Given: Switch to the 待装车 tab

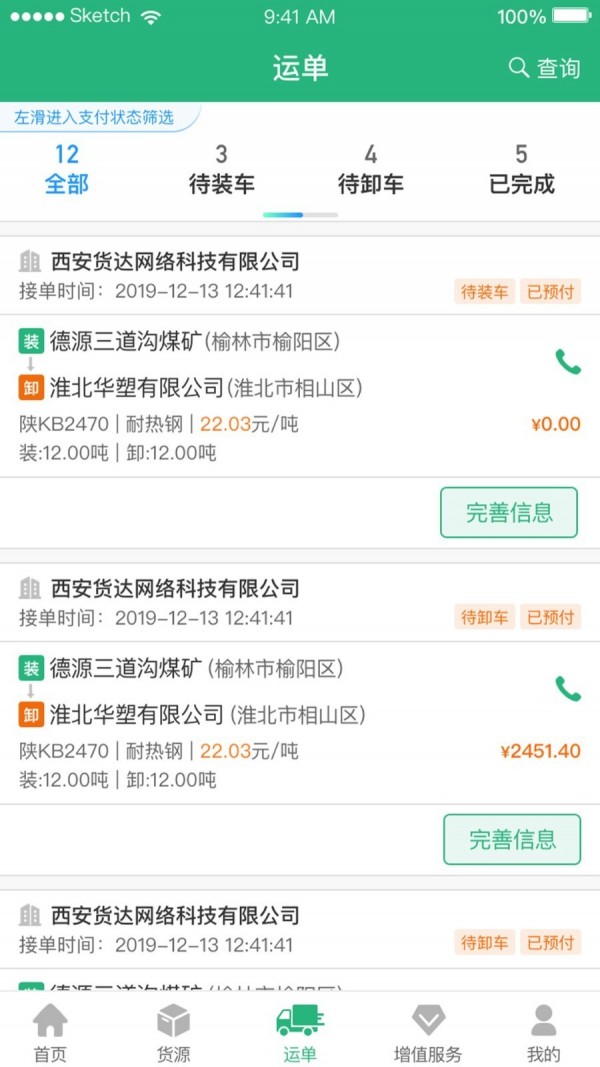Looking at the screenshot, I should pyautogui.click(x=222, y=169).
